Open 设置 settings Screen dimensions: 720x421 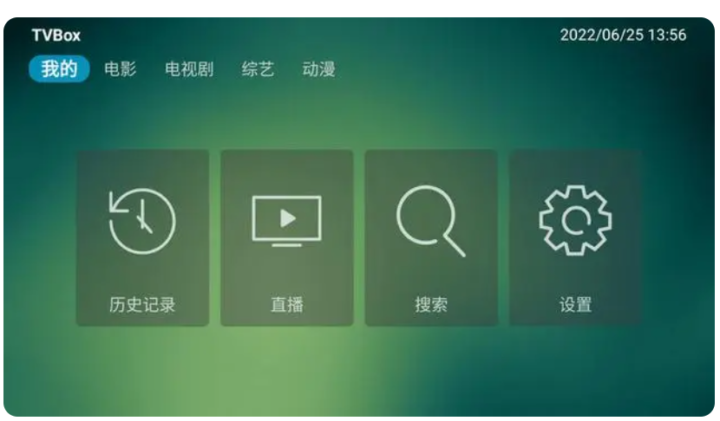pos(575,238)
